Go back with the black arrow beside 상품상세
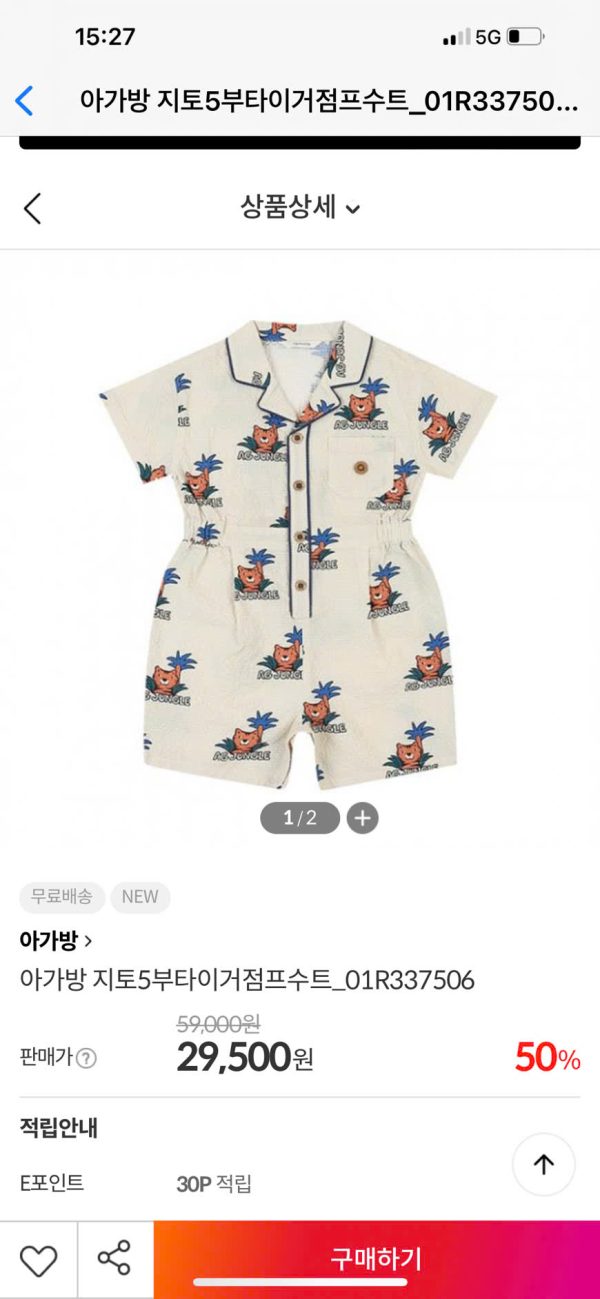 click(32, 208)
